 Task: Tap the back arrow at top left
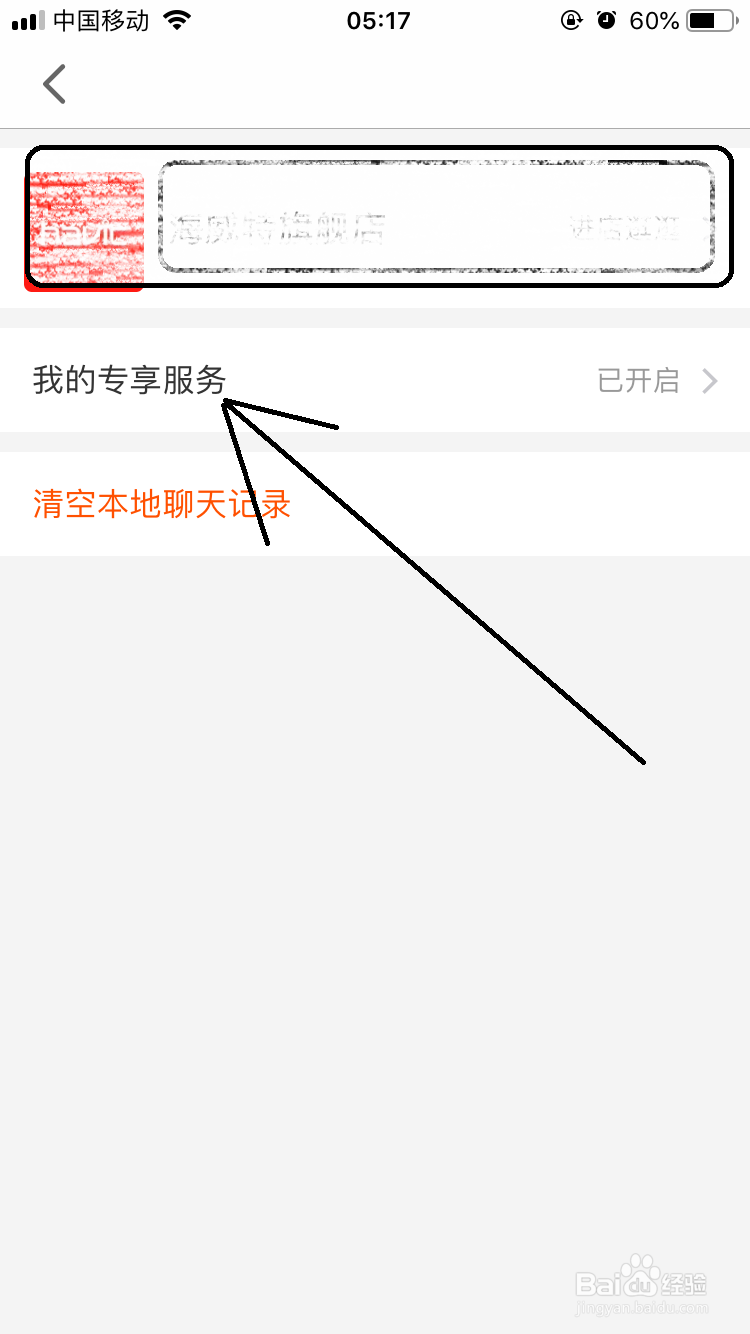click(55, 84)
